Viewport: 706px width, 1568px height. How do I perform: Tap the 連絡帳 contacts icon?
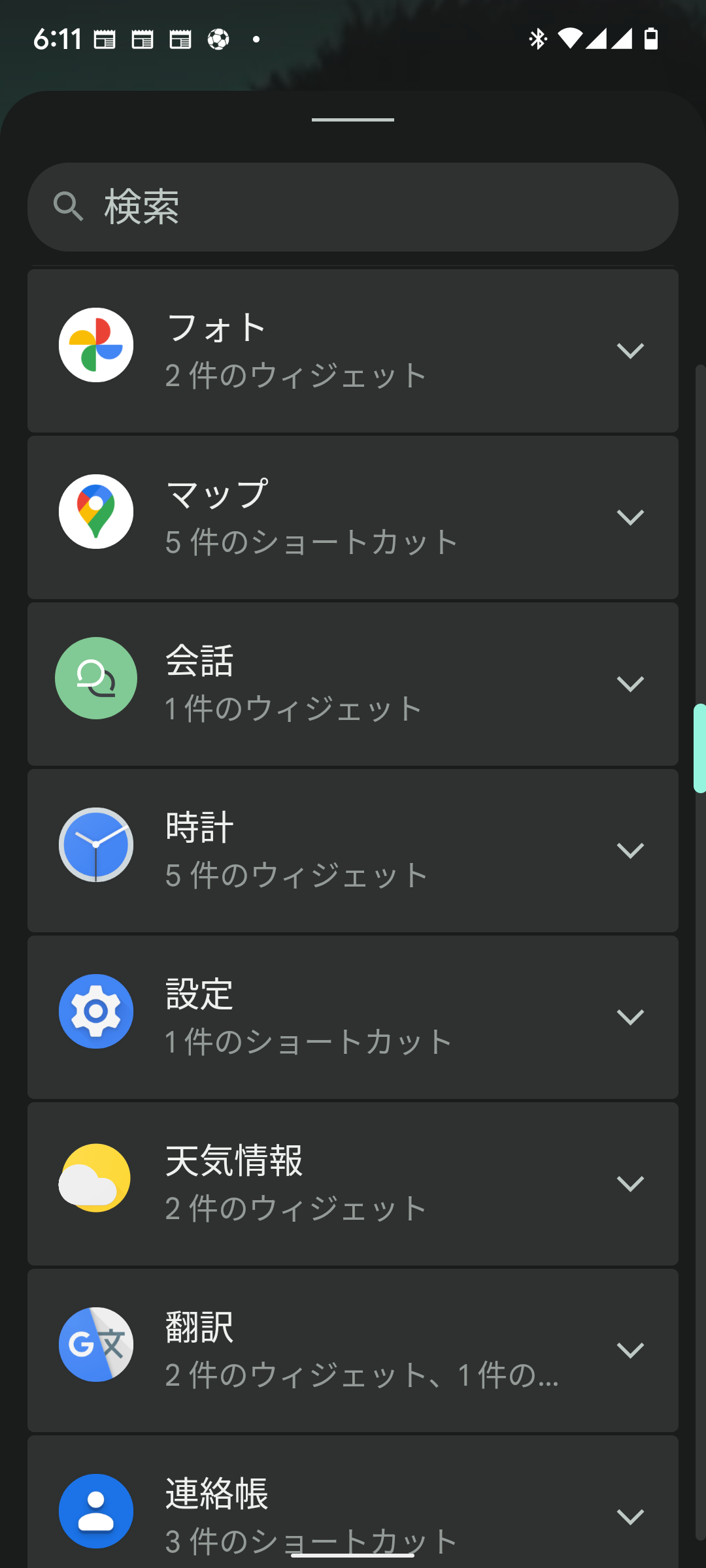96,1511
